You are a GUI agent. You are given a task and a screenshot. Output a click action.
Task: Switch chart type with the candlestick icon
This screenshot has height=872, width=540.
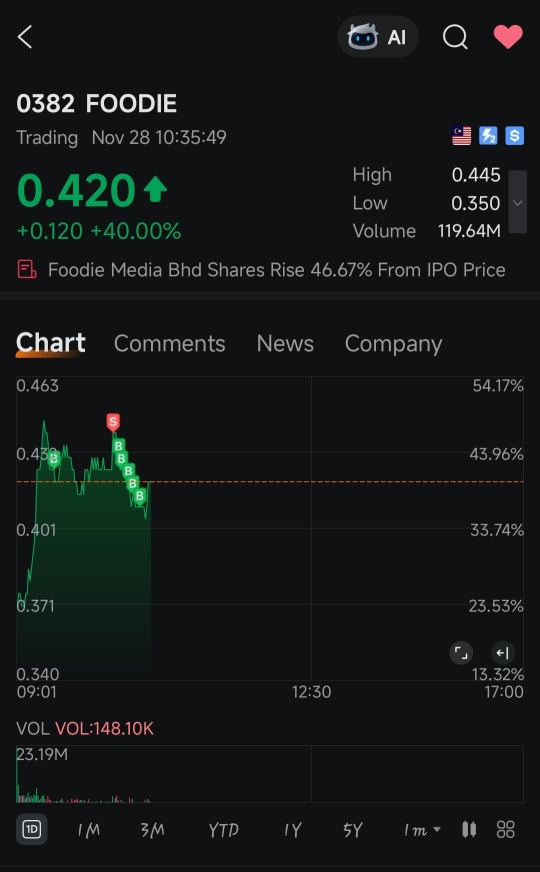(x=469, y=830)
